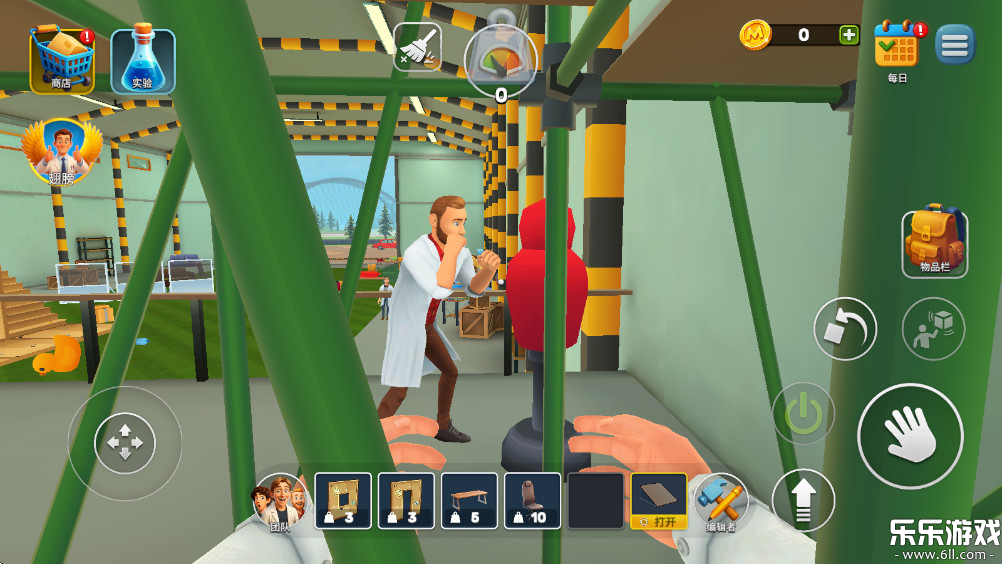
Task: Tap the 翅膀 wings avatar
Action: (x=62, y=152)
